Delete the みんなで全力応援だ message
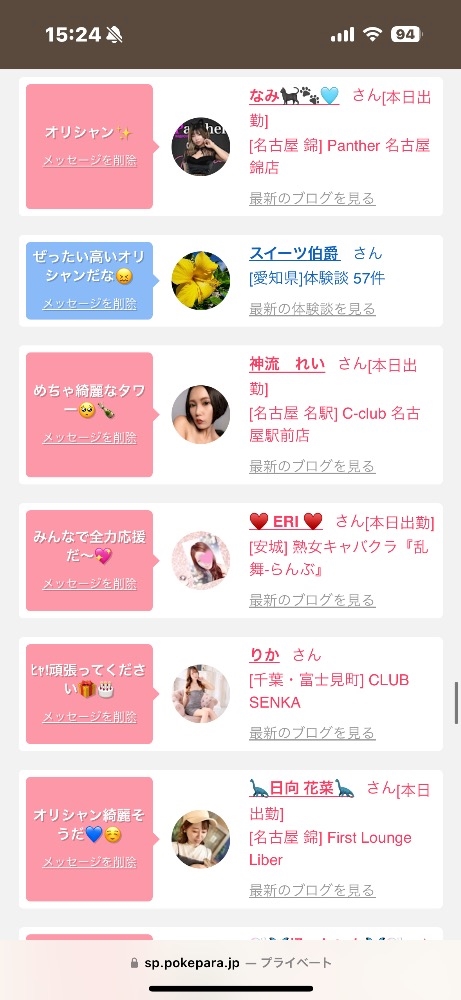Image resolution: width=461 pixels, height=1000 pixels. [x=90, y=584]
